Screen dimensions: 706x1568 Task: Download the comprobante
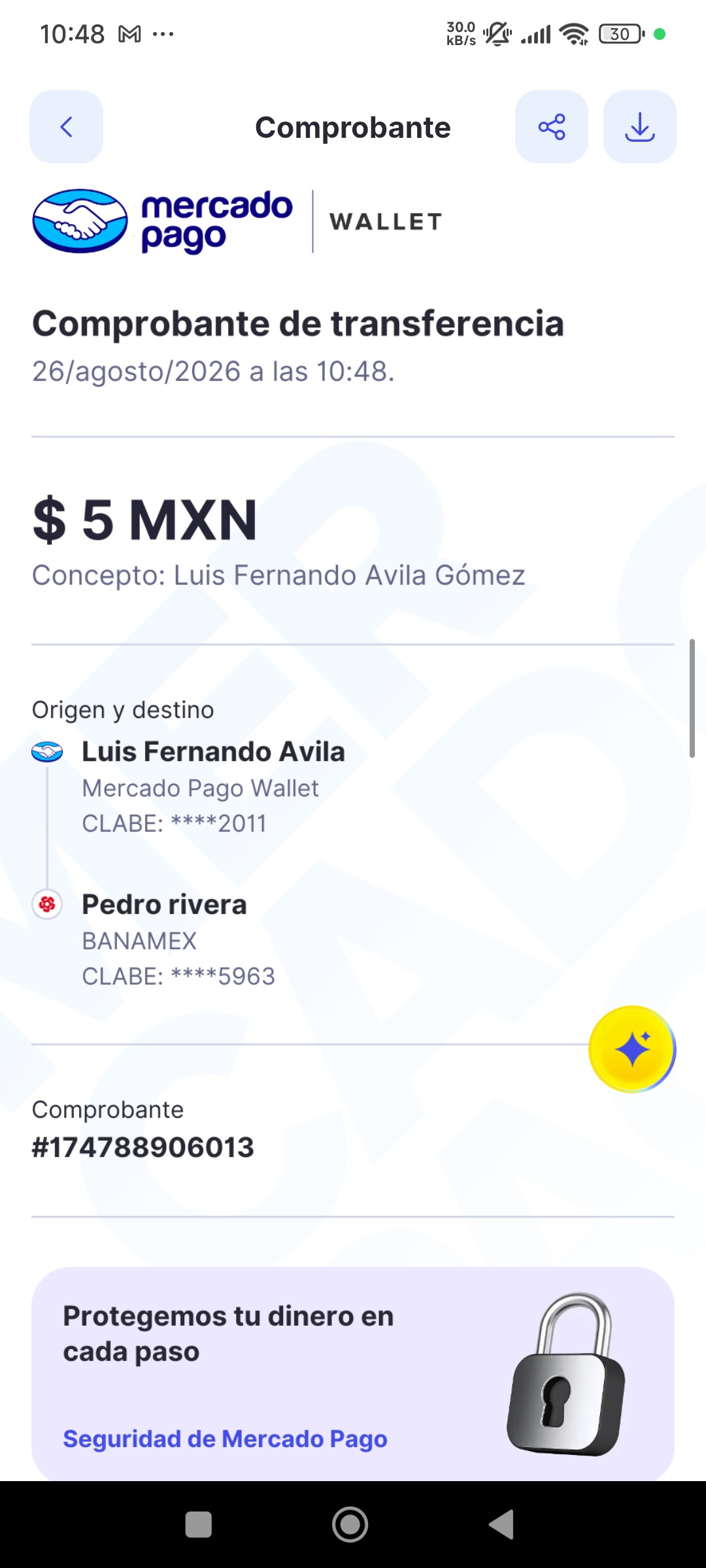tap(639, 127)
